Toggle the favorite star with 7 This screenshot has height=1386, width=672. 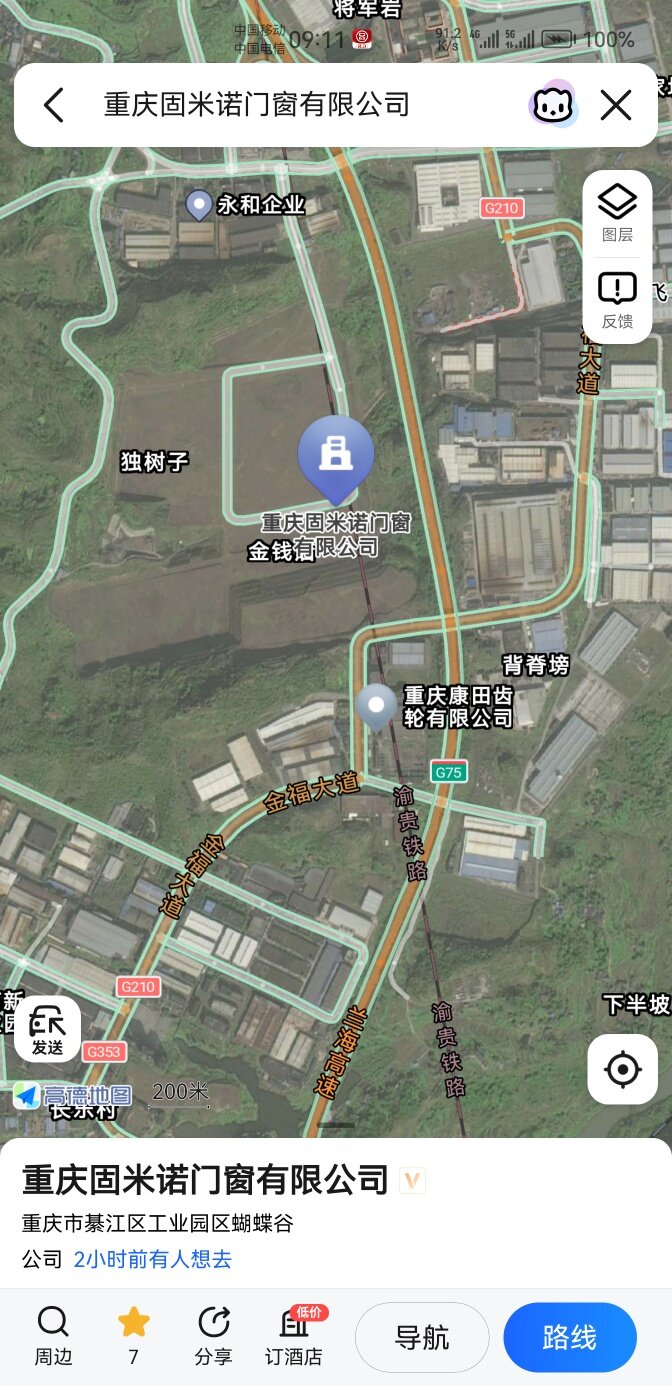tap(133, 1336)
